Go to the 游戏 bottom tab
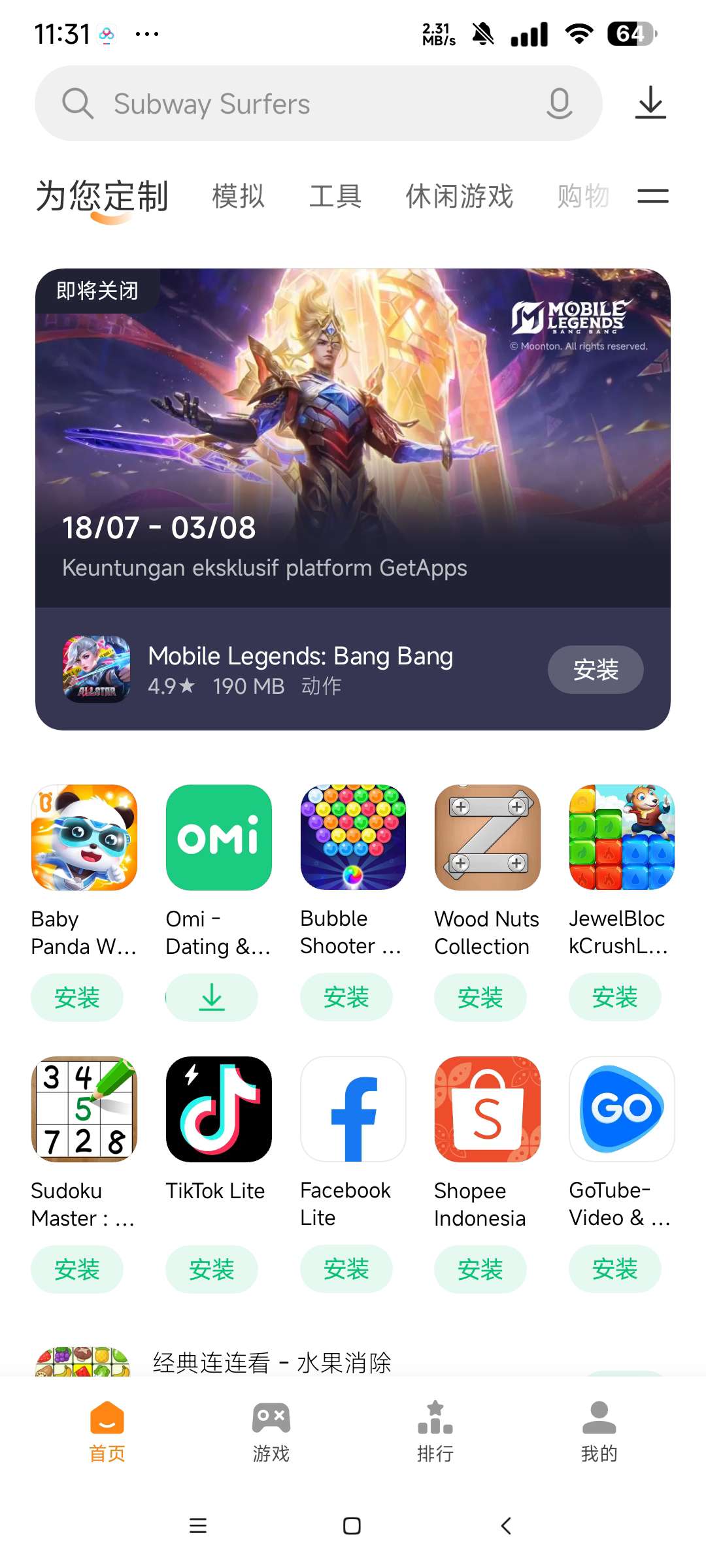The image size is (706, 1568). (x=271, y=1431)
